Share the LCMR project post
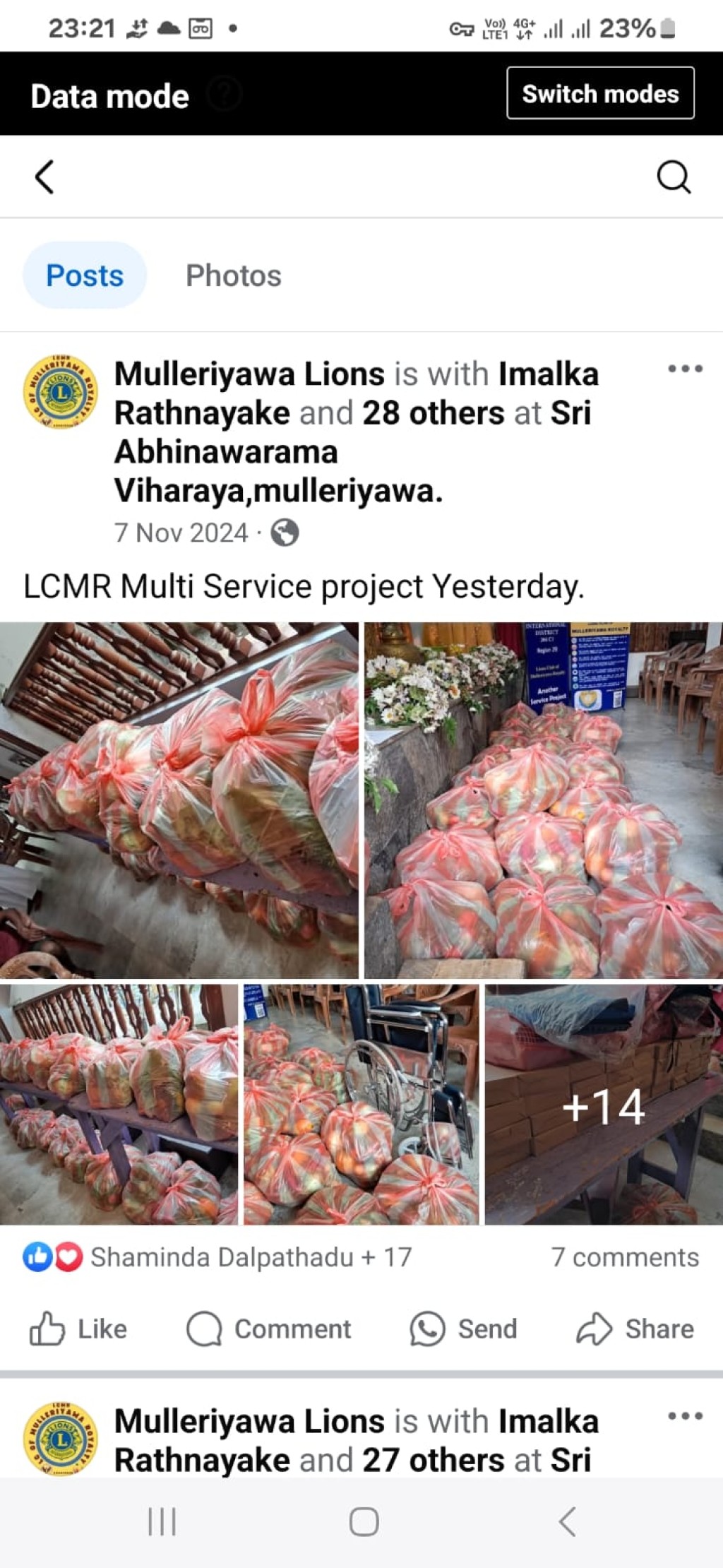The height and width of the screenshot is (1568, 723). [635, 1329]
